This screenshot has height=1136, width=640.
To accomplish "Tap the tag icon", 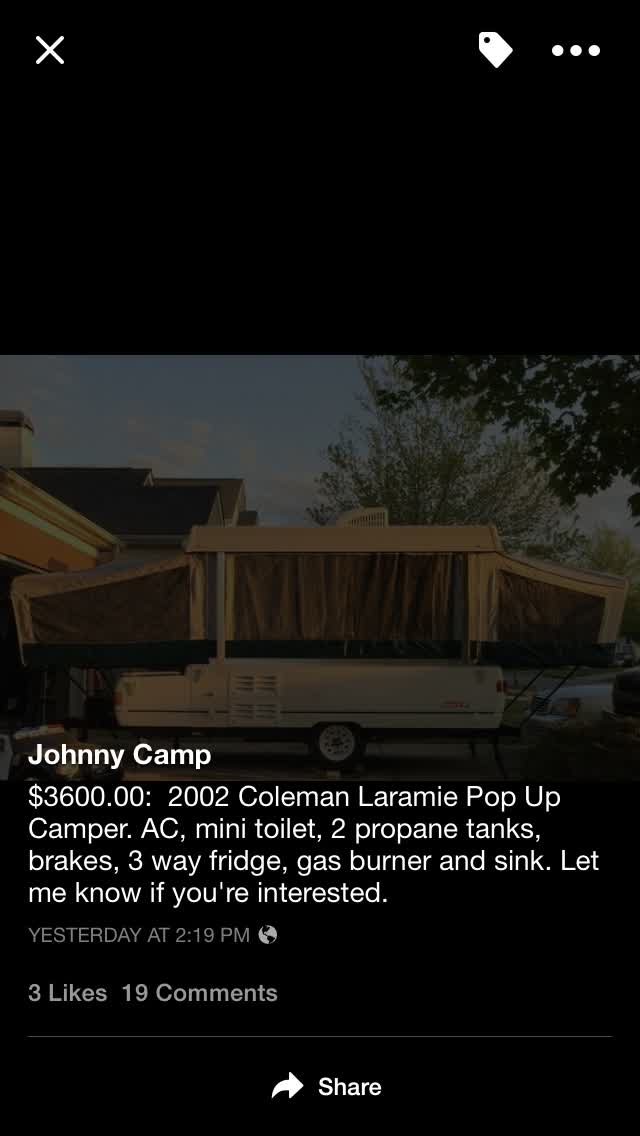I will 495,49.
